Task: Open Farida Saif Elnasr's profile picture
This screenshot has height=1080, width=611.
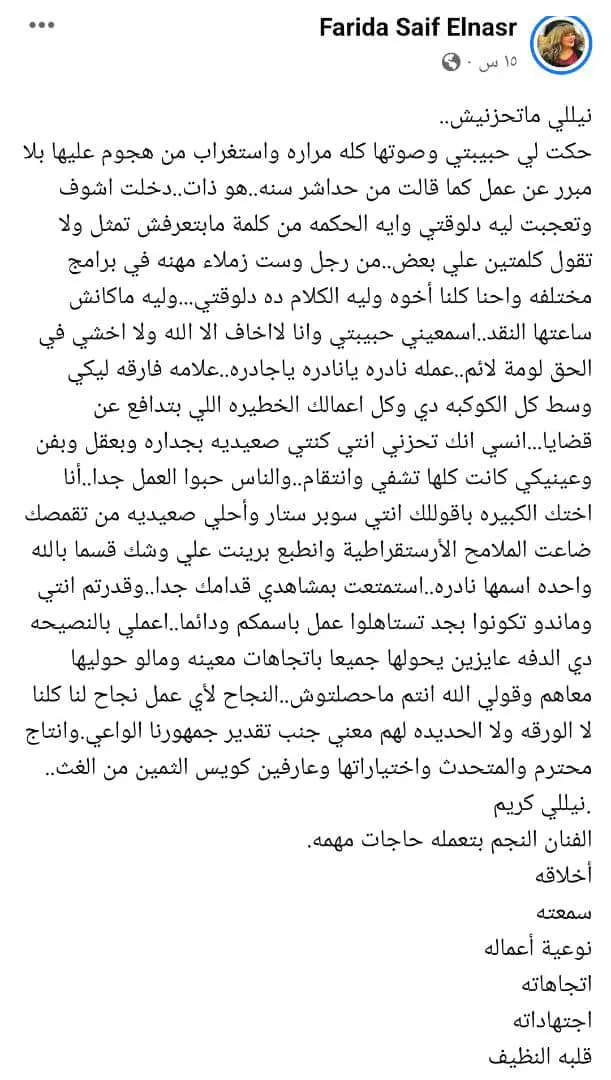Action: [x=566, y=45]
